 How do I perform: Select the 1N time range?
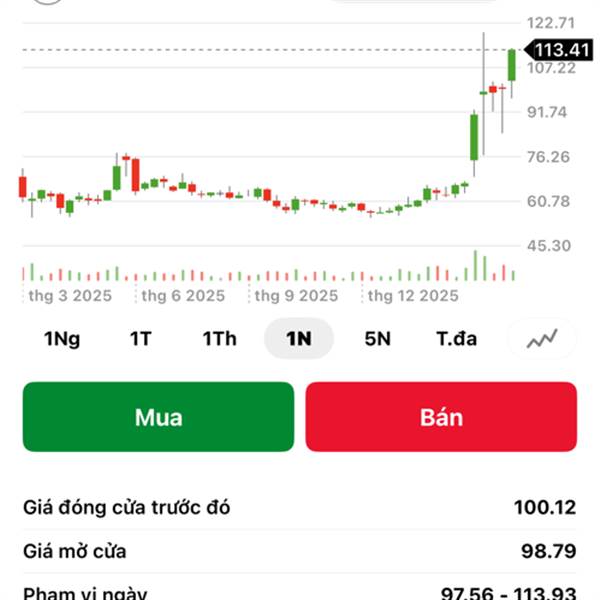click(298, 339)
